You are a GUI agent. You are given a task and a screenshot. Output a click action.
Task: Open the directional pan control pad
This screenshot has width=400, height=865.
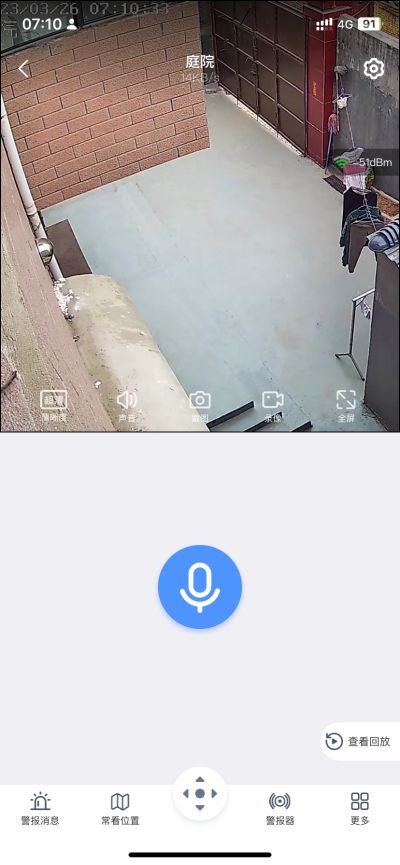tap(200, 794)
